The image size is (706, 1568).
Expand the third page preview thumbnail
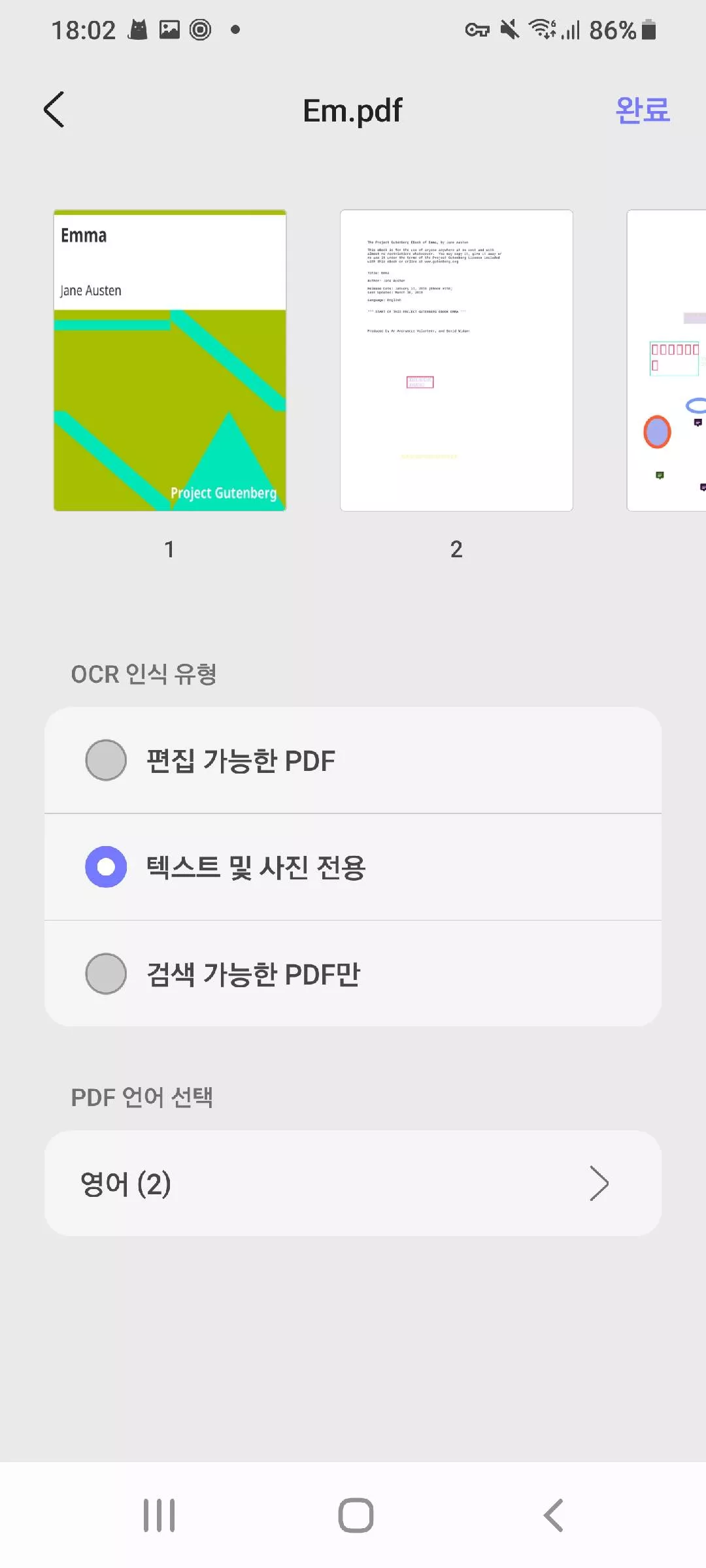click(665, 359)
